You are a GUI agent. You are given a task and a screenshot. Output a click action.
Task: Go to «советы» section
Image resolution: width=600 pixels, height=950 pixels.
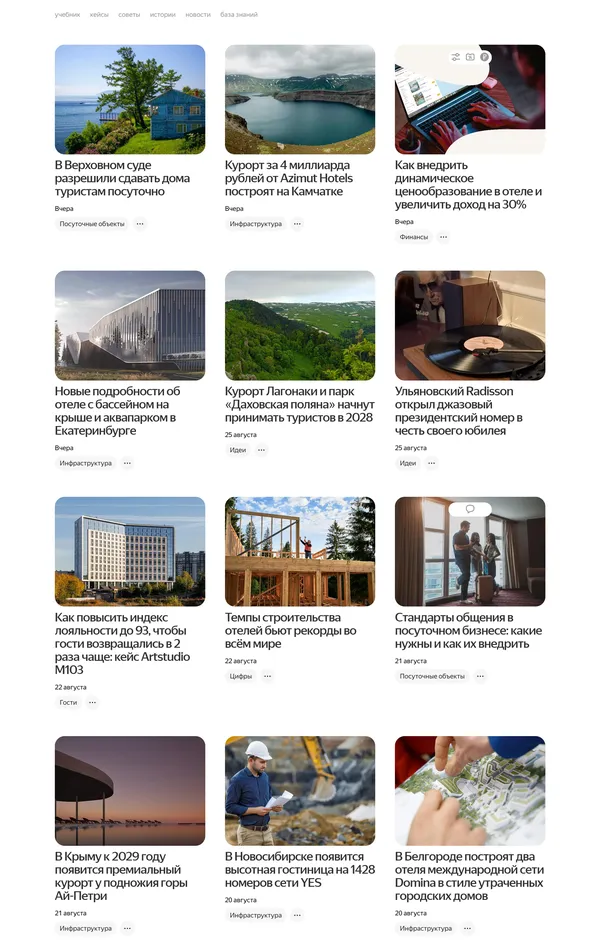[x=129, y=15]
